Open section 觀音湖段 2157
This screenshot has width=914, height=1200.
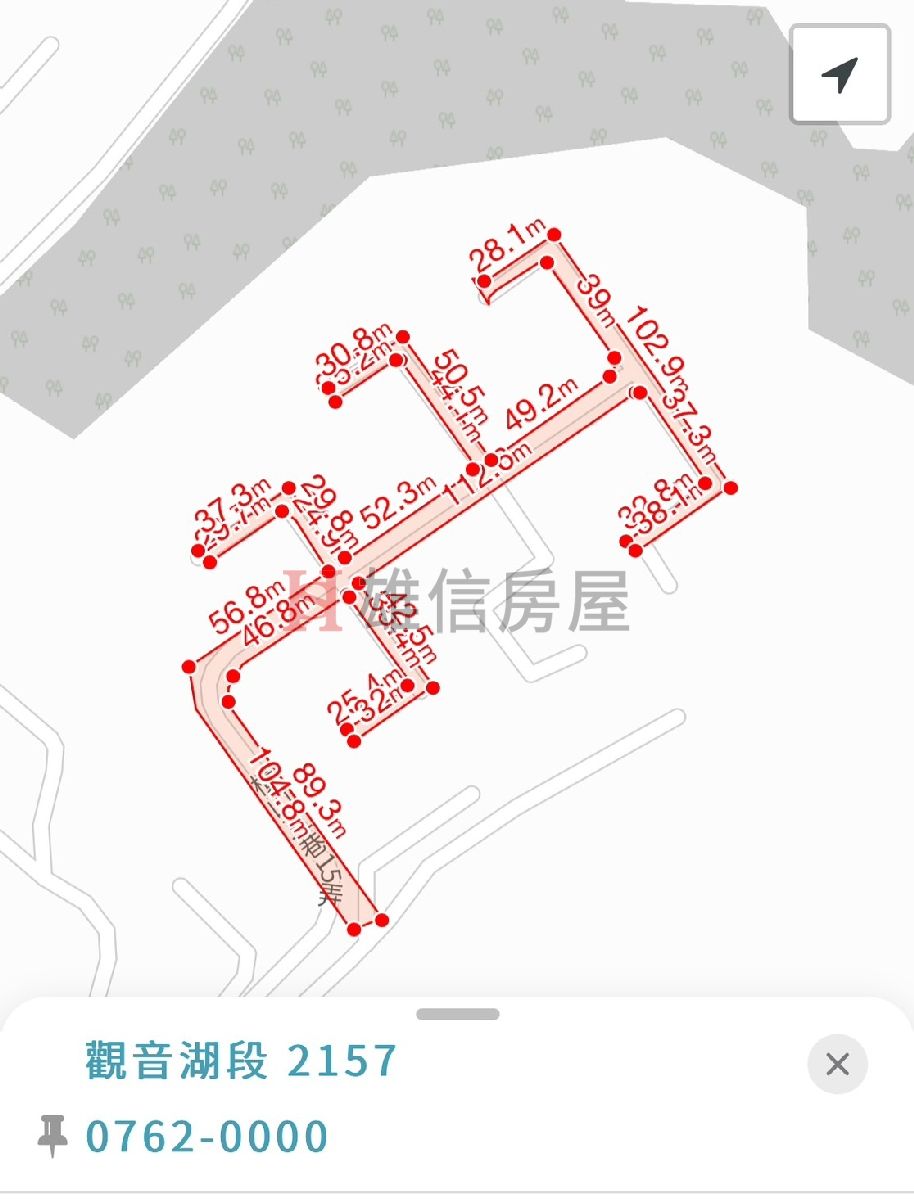tap(241, 1061)
